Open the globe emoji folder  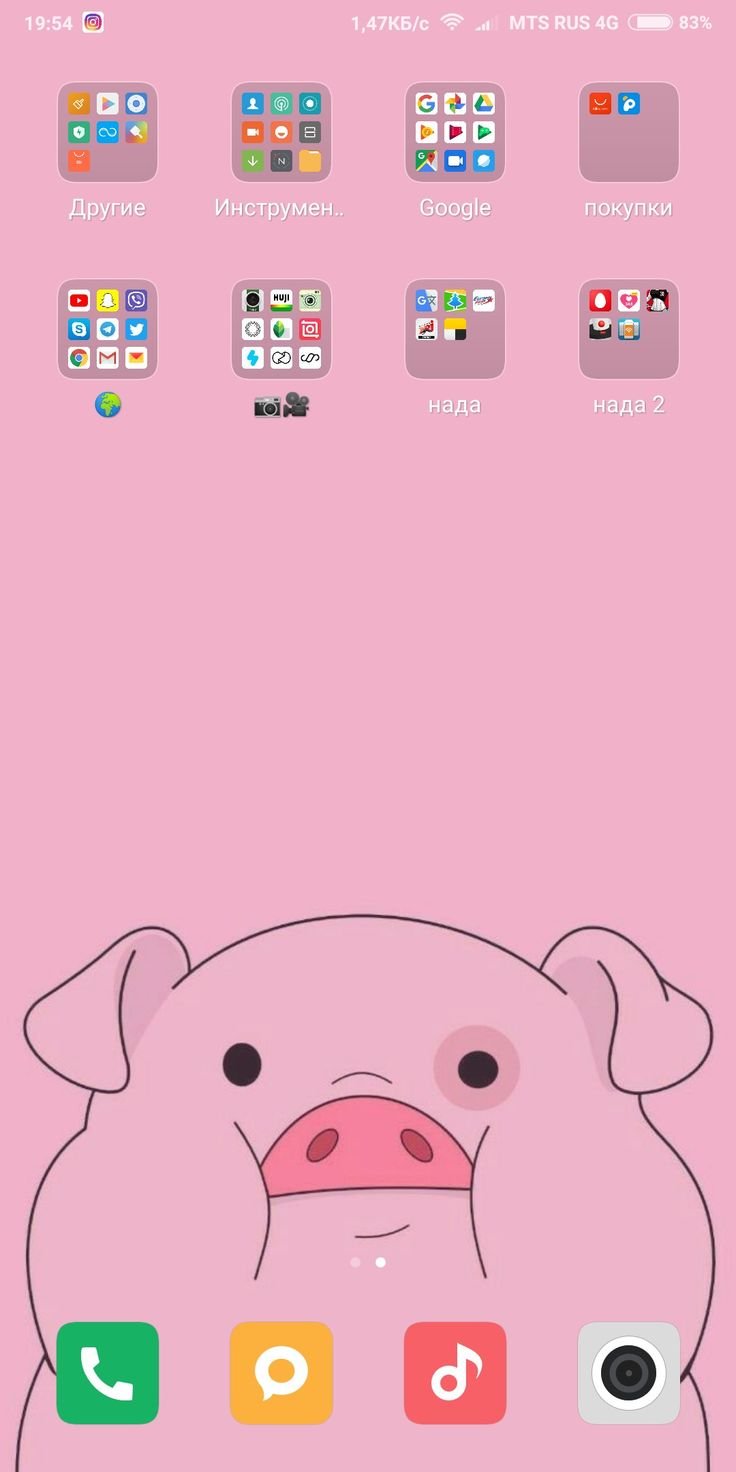pyautogui.click(x=107, y=329)
